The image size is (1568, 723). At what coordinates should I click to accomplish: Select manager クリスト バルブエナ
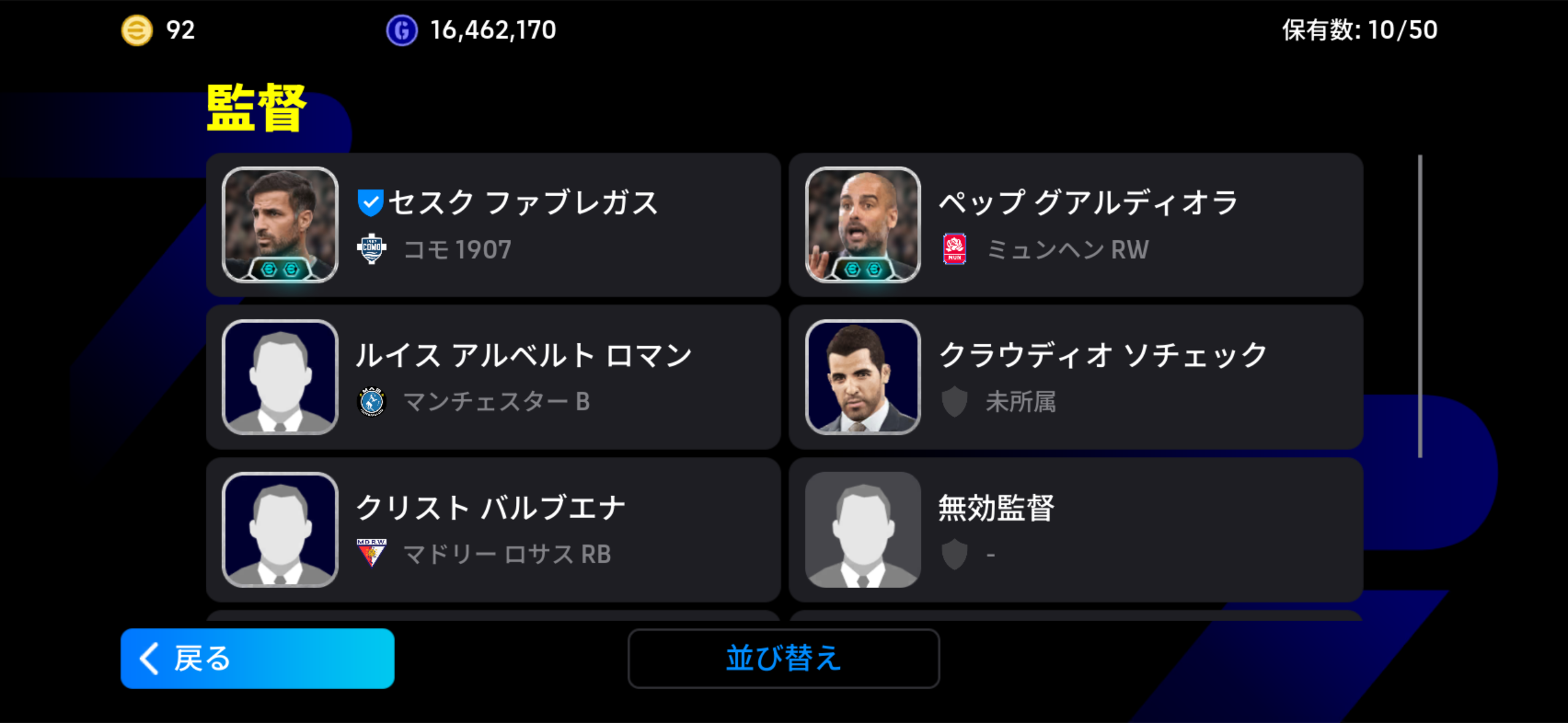[x=493, y=529]
